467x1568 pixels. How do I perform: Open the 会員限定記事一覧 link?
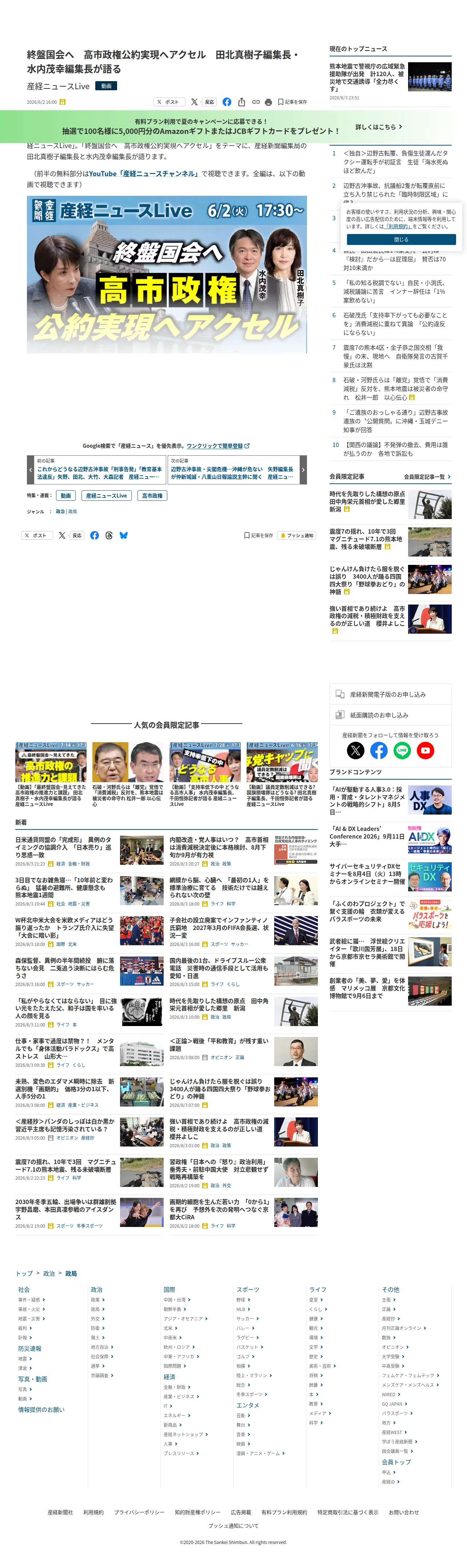[427, 477]
